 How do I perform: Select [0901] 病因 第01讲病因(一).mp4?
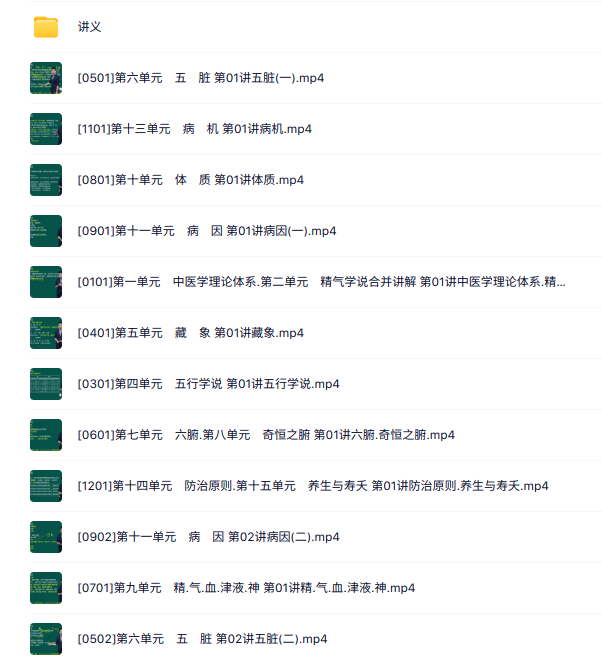tap(206, 231)
